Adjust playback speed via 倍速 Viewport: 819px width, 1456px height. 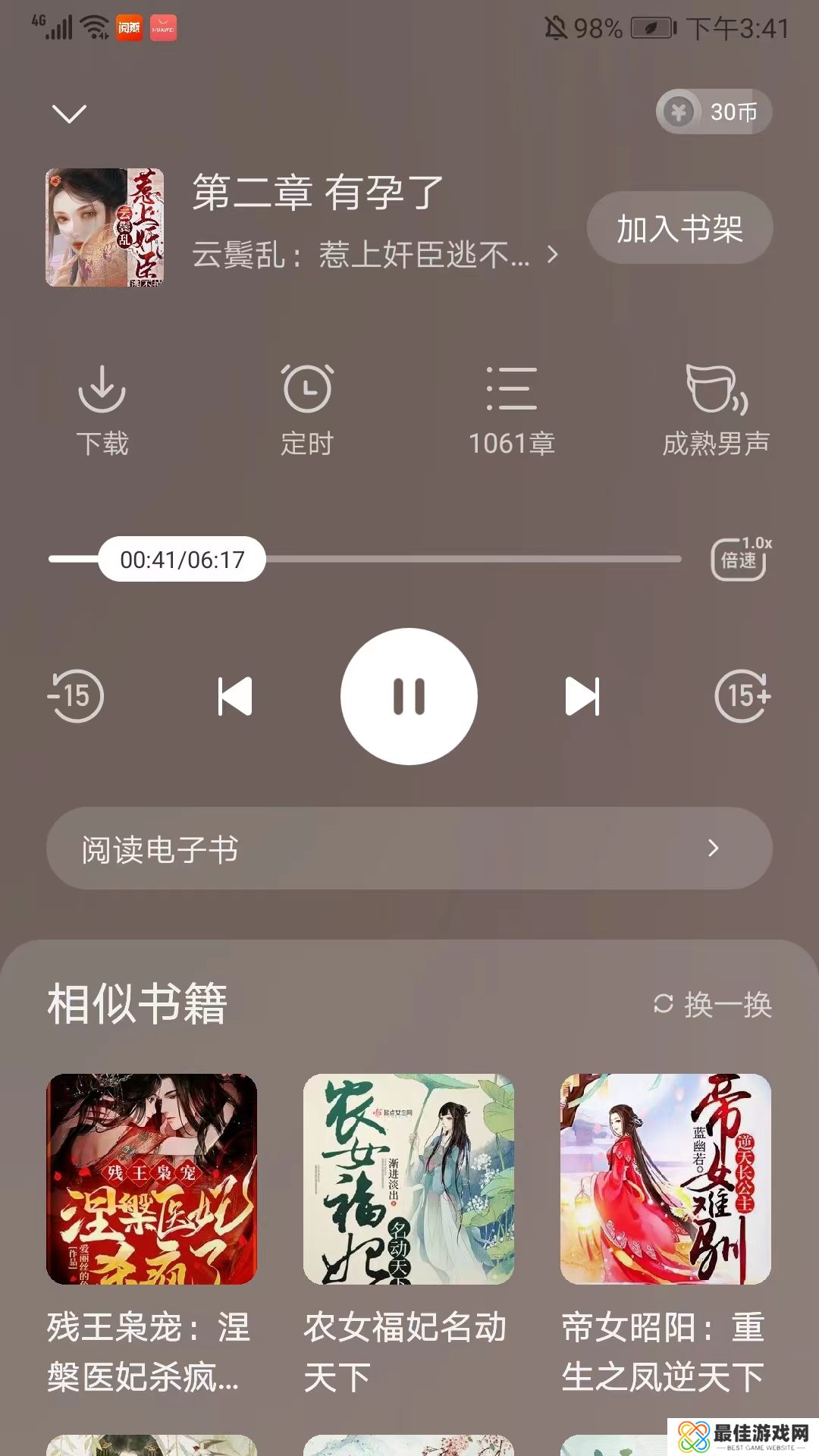[739, 560]
